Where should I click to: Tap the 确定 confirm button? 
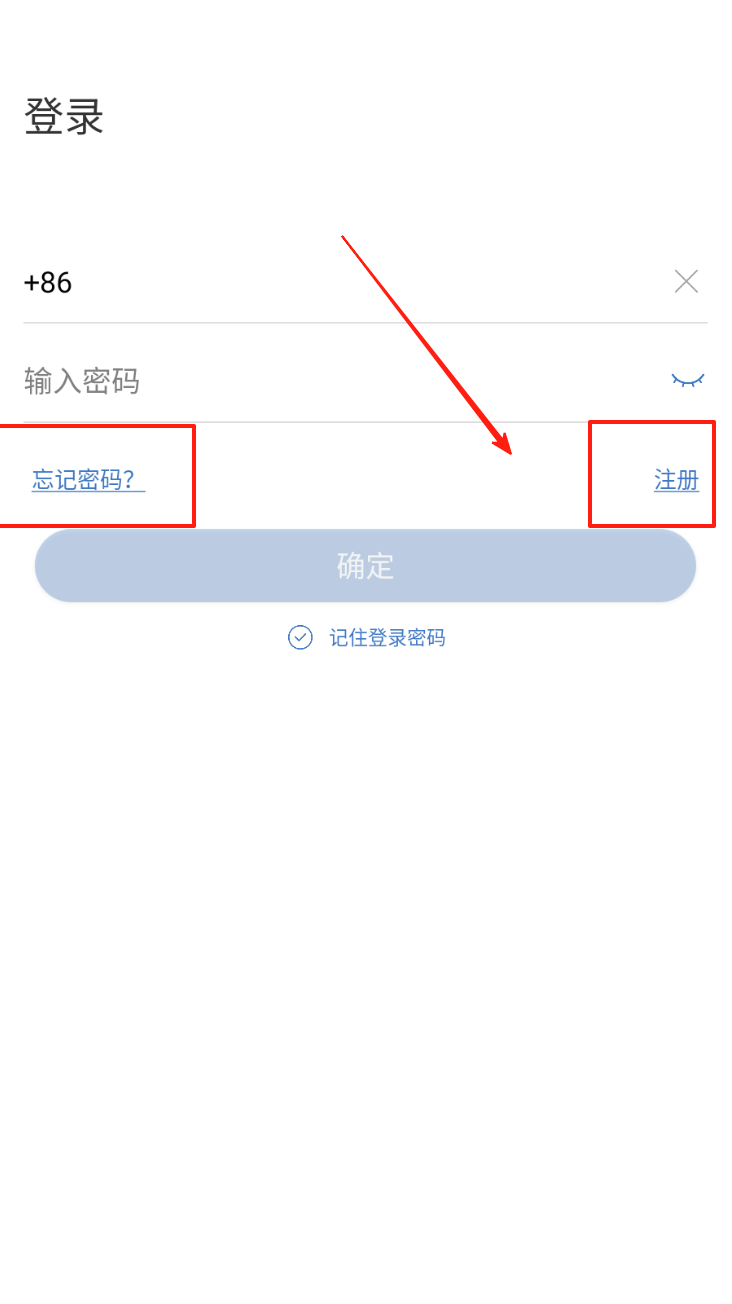[365, 566]
